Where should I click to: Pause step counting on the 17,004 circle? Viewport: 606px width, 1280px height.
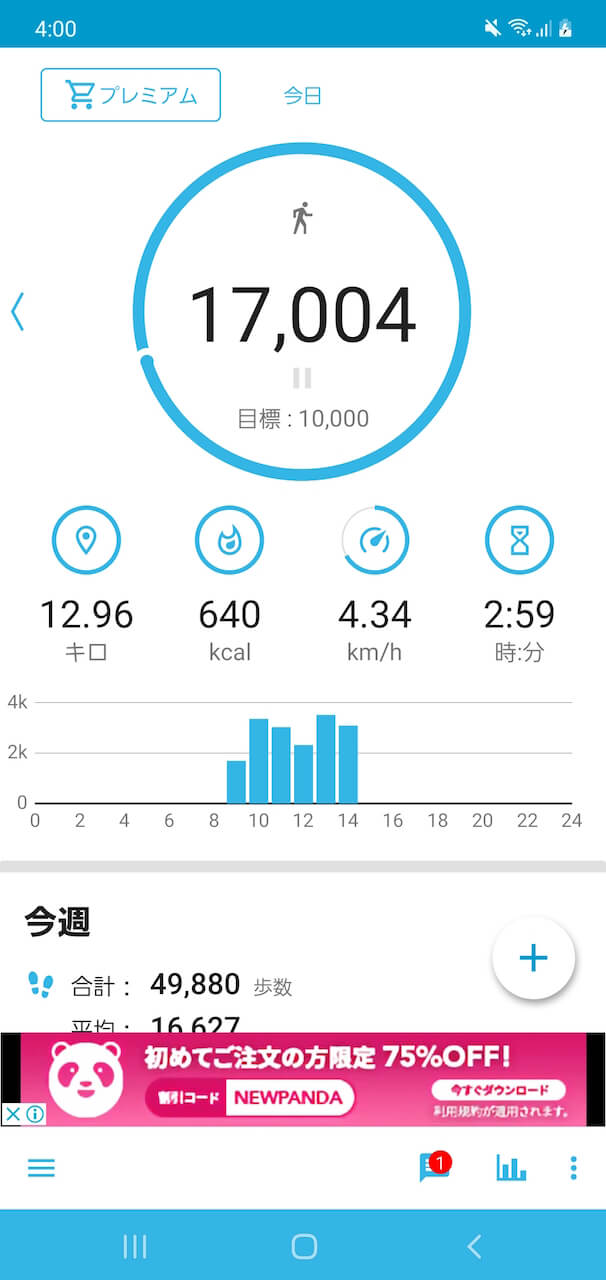pyautogui.click(x=302, y=378)
